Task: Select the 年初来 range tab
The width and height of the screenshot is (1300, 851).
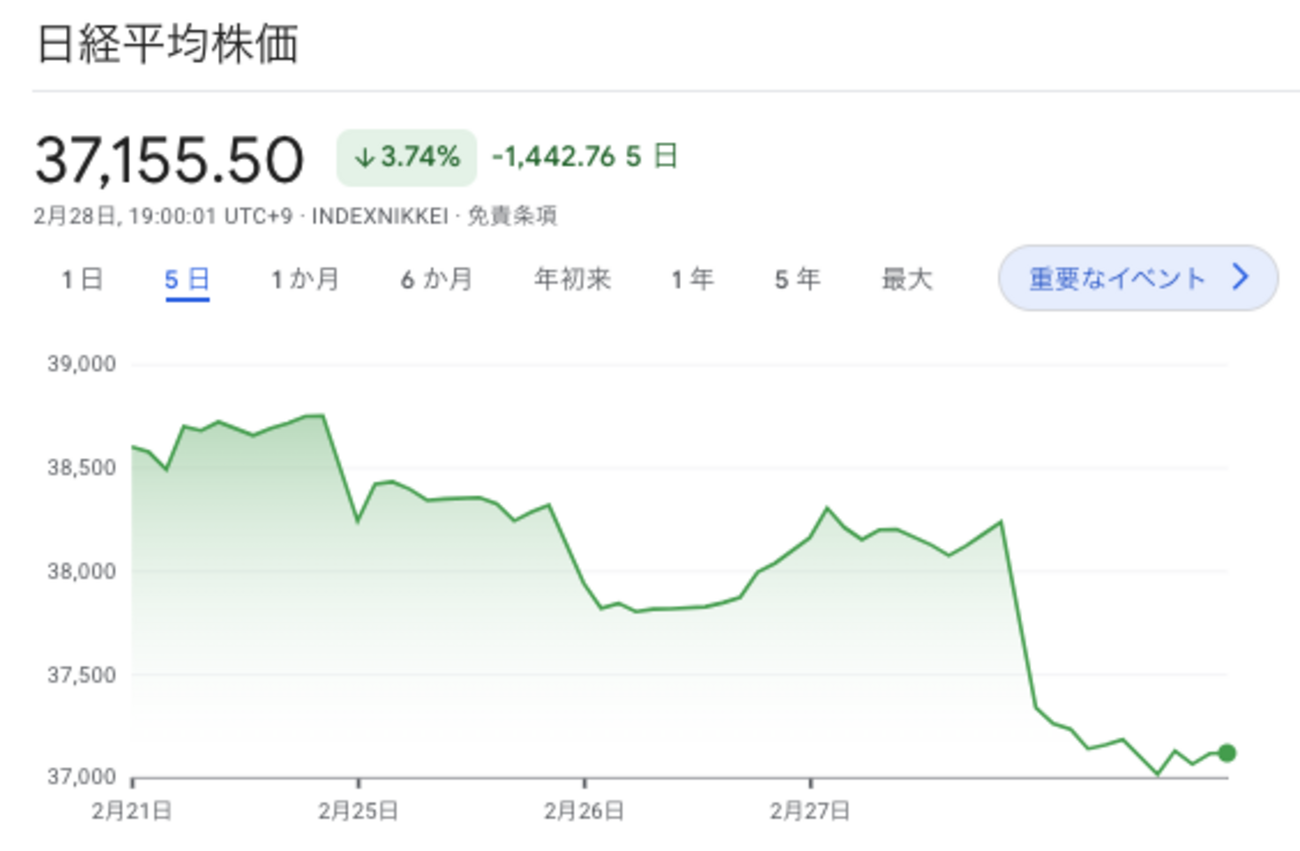Action: (572, 279)
